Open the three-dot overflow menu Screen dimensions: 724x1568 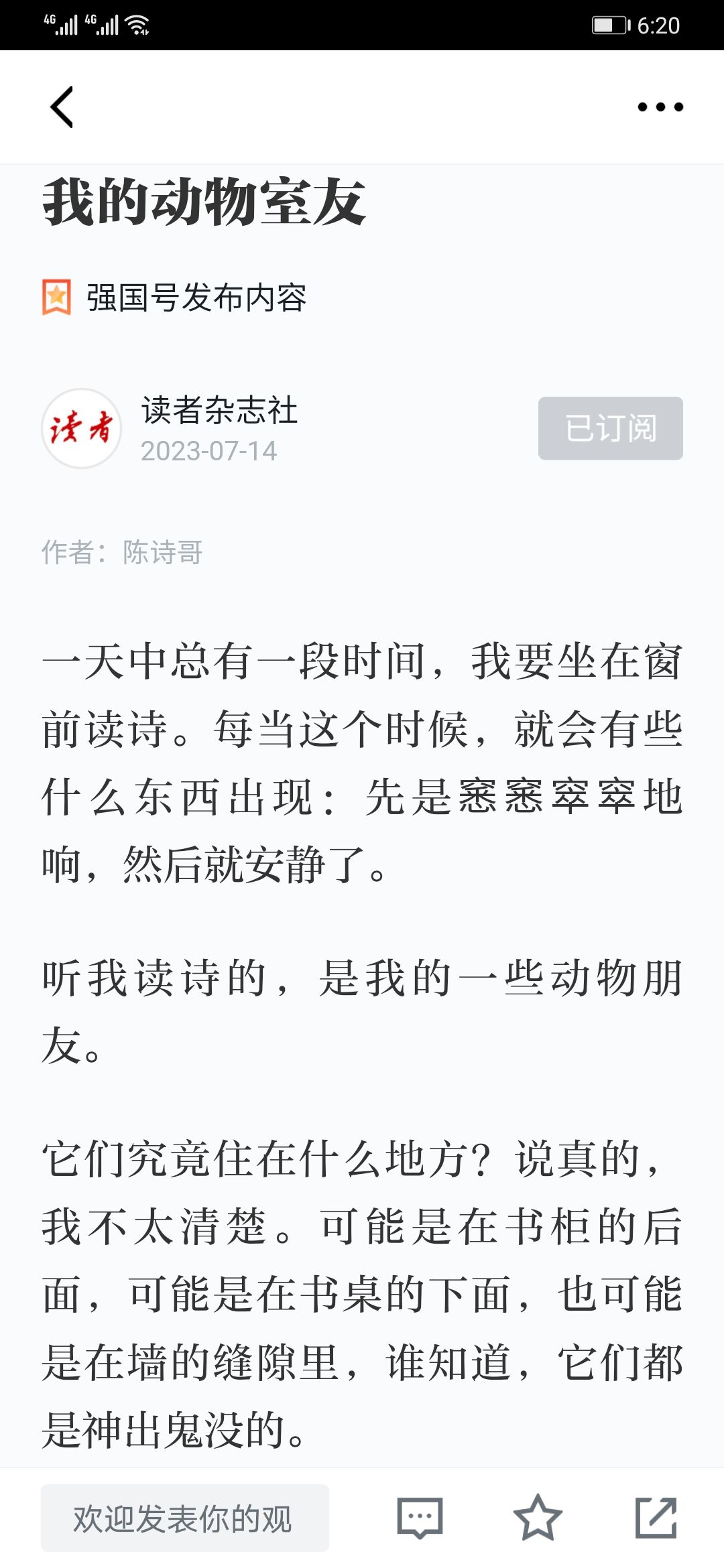coord(660,107)
